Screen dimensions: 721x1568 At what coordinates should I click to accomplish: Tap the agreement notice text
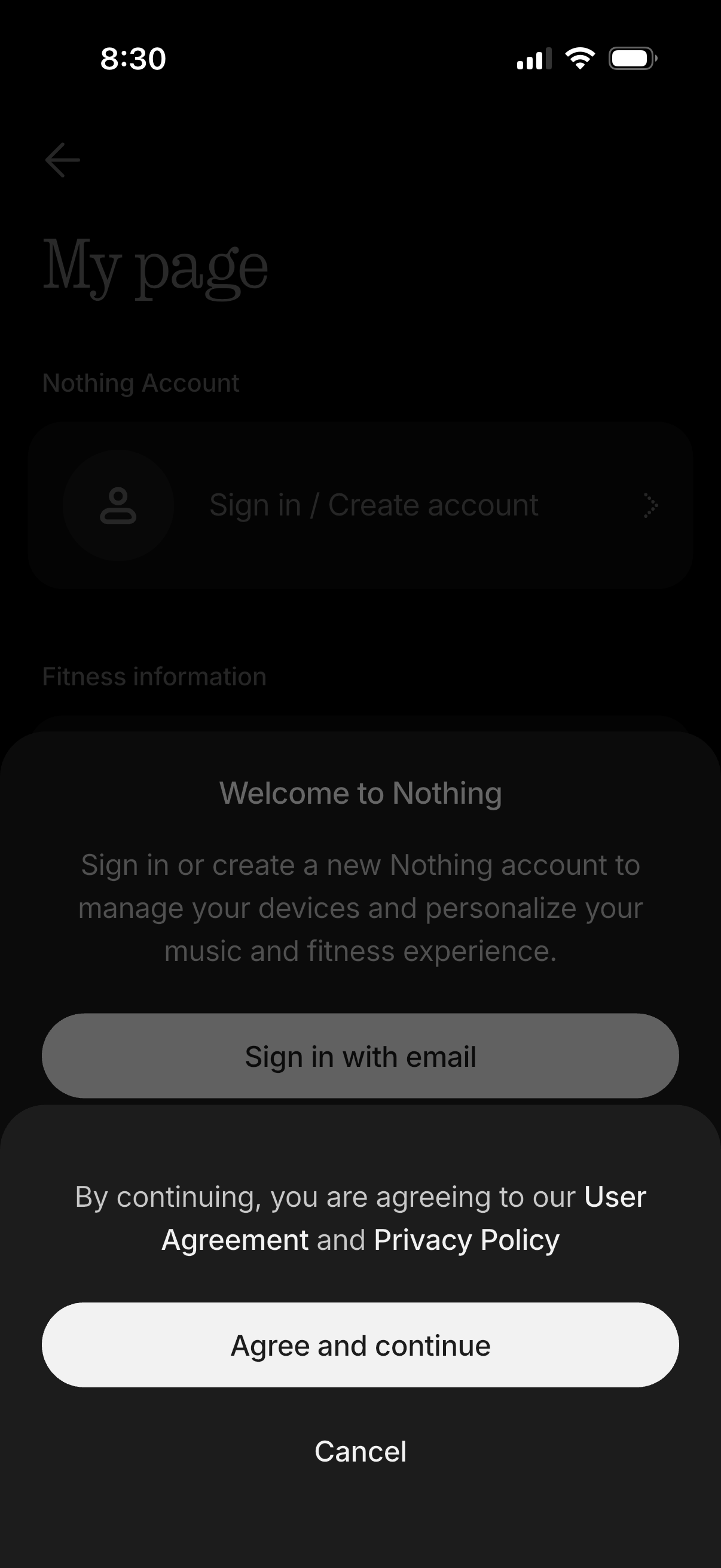[360, 1218]
